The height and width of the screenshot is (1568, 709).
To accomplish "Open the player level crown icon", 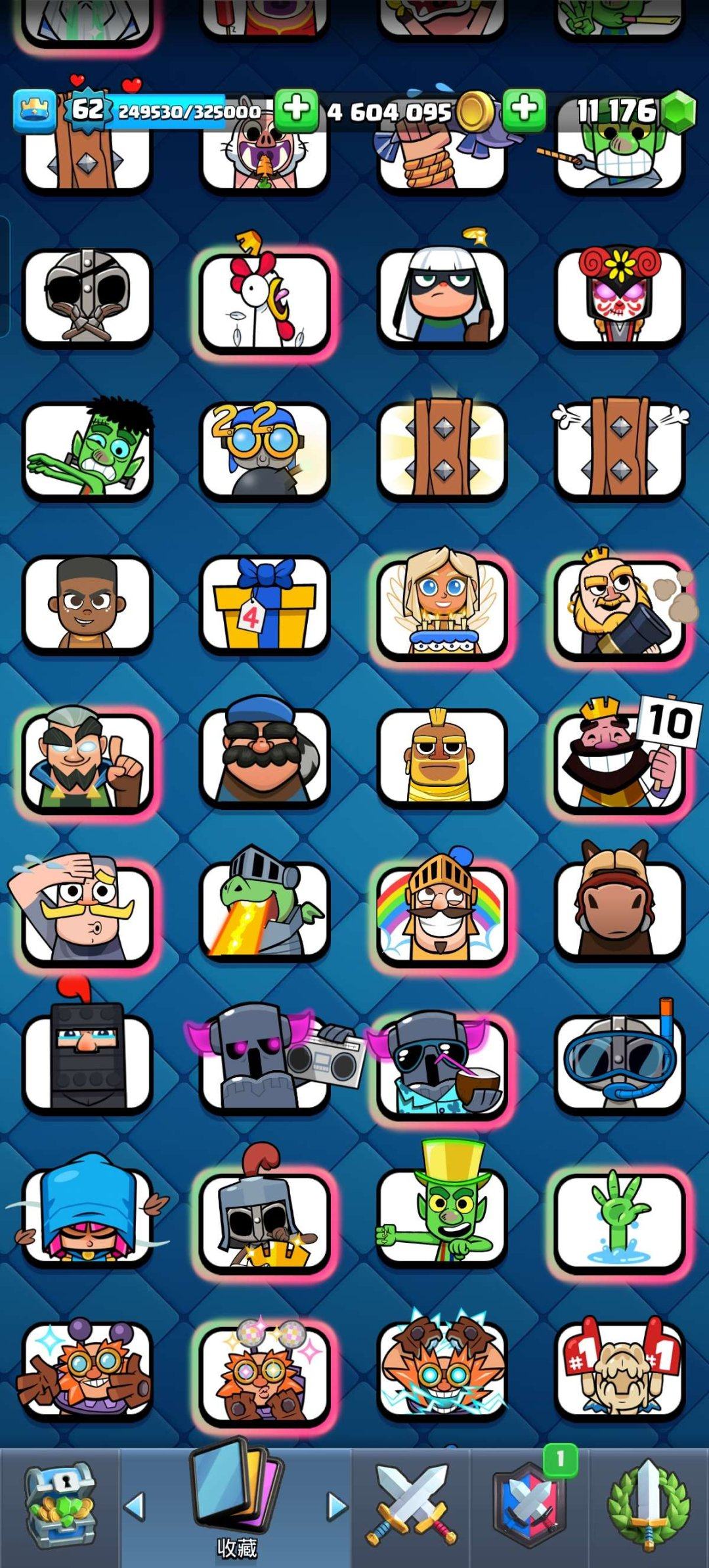I will point(34,110).
